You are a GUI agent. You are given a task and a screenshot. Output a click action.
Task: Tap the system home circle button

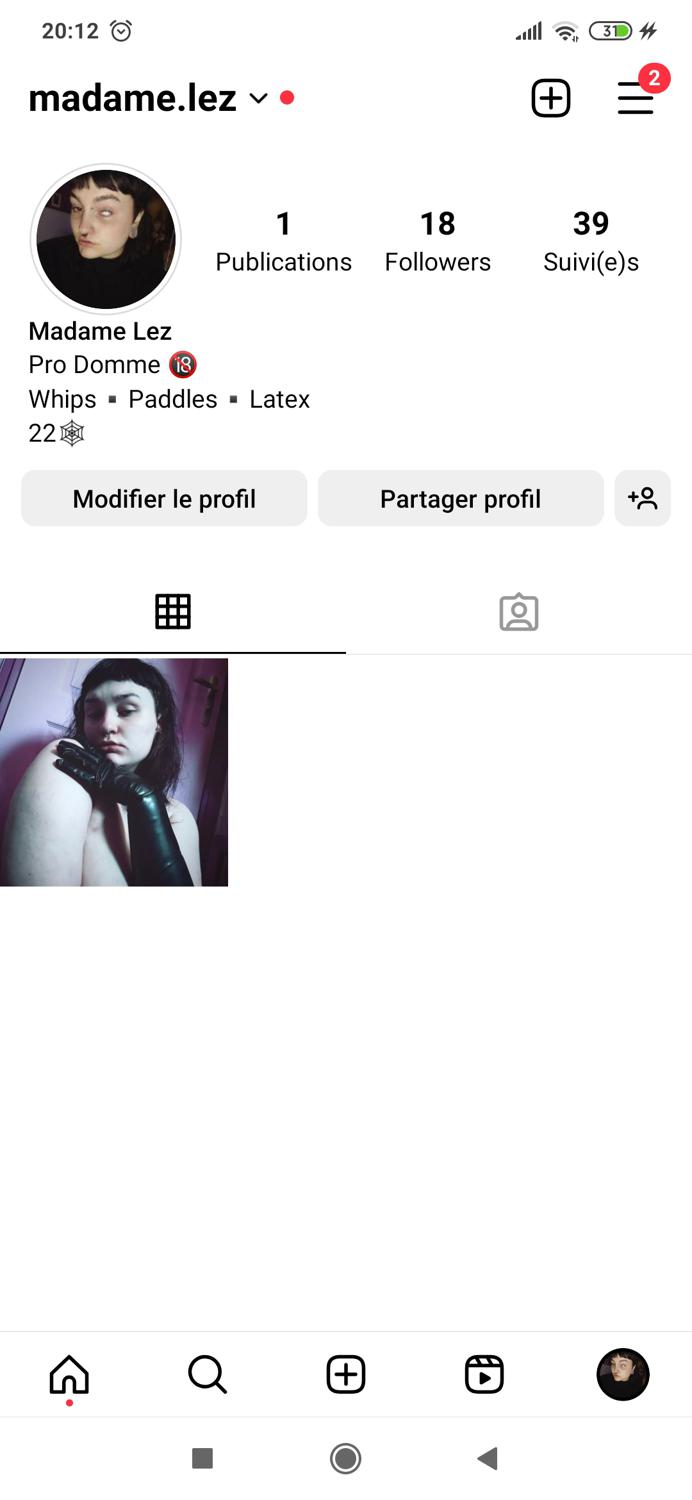[346, 1459]
